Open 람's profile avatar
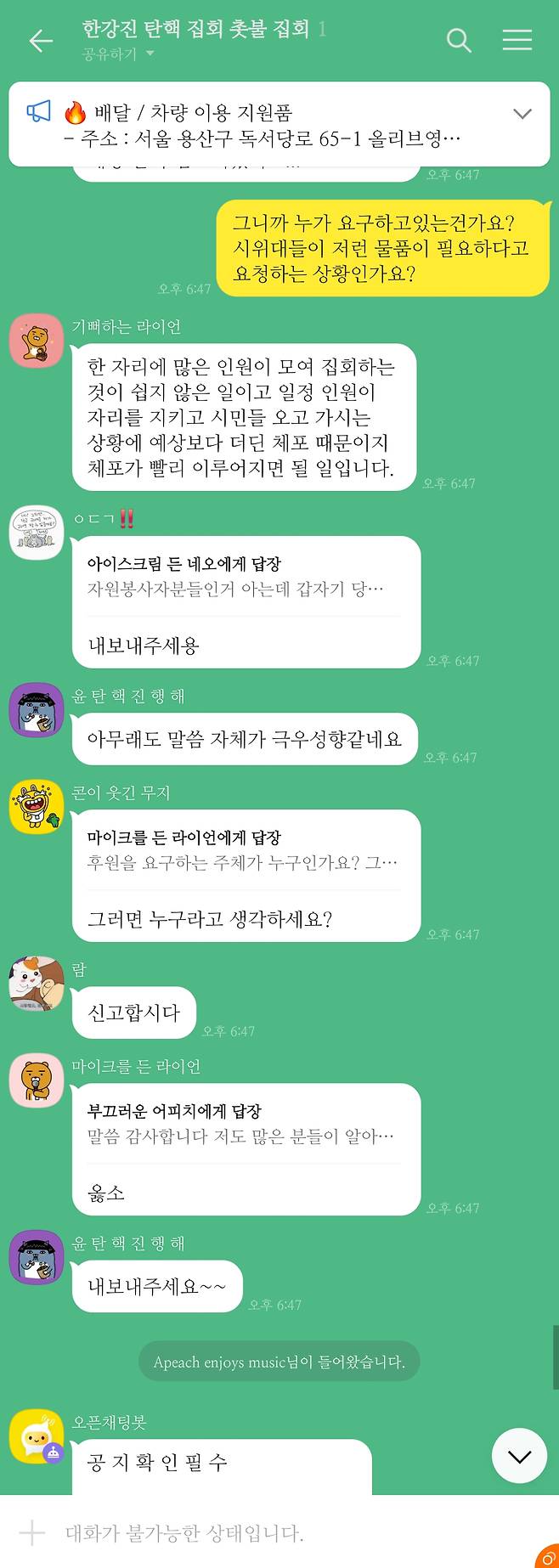559x1568 pixels. coord(37,984)
